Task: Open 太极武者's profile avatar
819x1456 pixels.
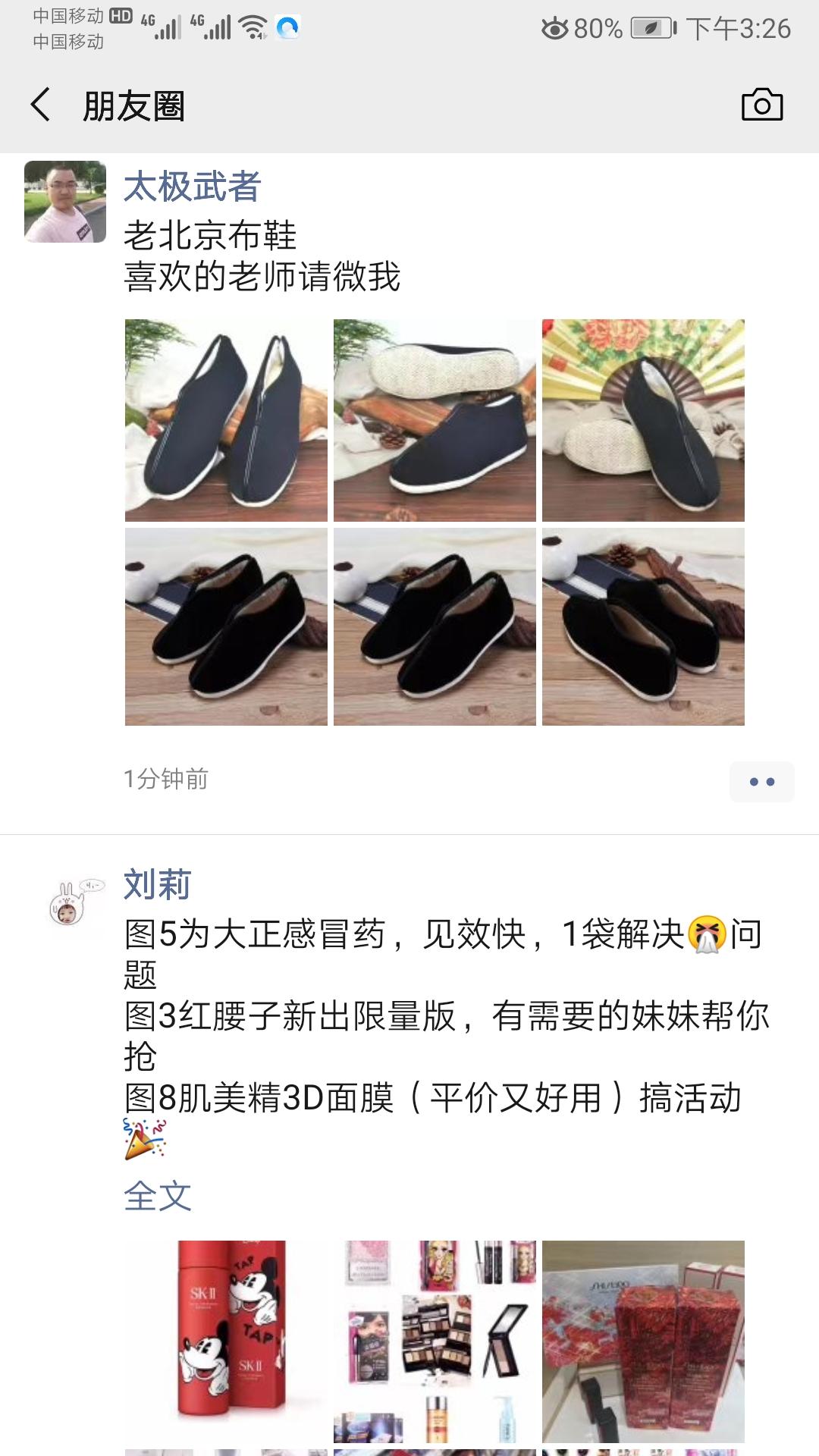Action: coord(64,201)
